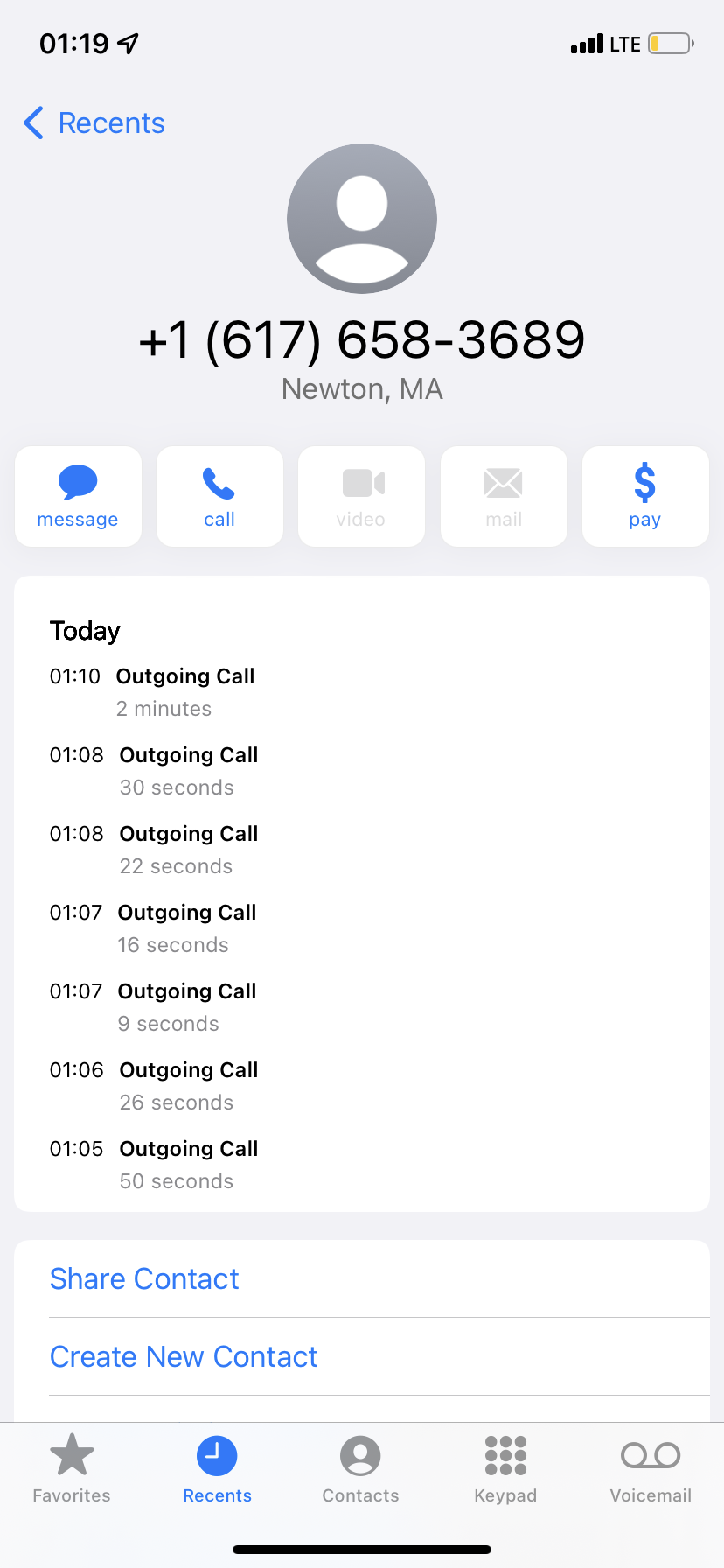The image size is (724, 1568).
Task: Create New Contact
Action: point(184,1356)
